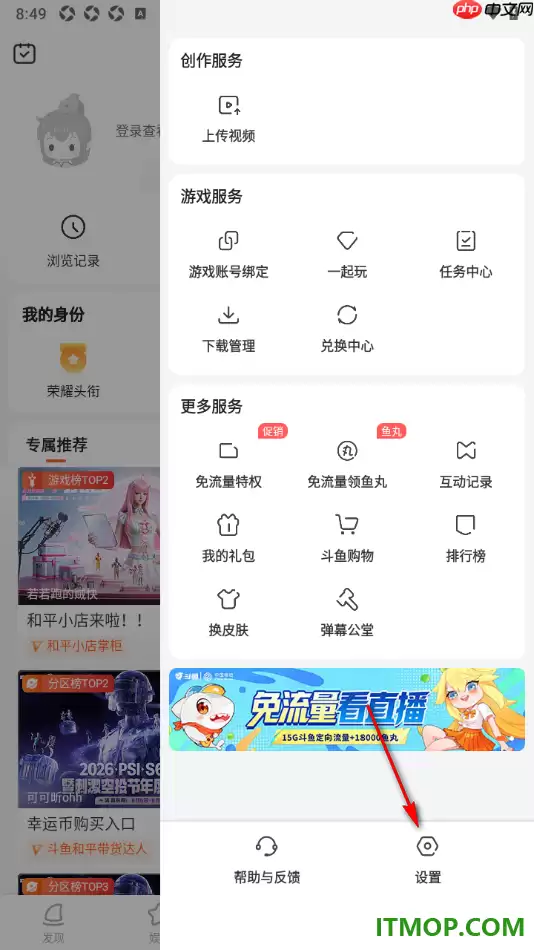Open 游戏账号绑定
This screenshot has width=534, height=950.
pyautogui.click(x=229, y=254)
